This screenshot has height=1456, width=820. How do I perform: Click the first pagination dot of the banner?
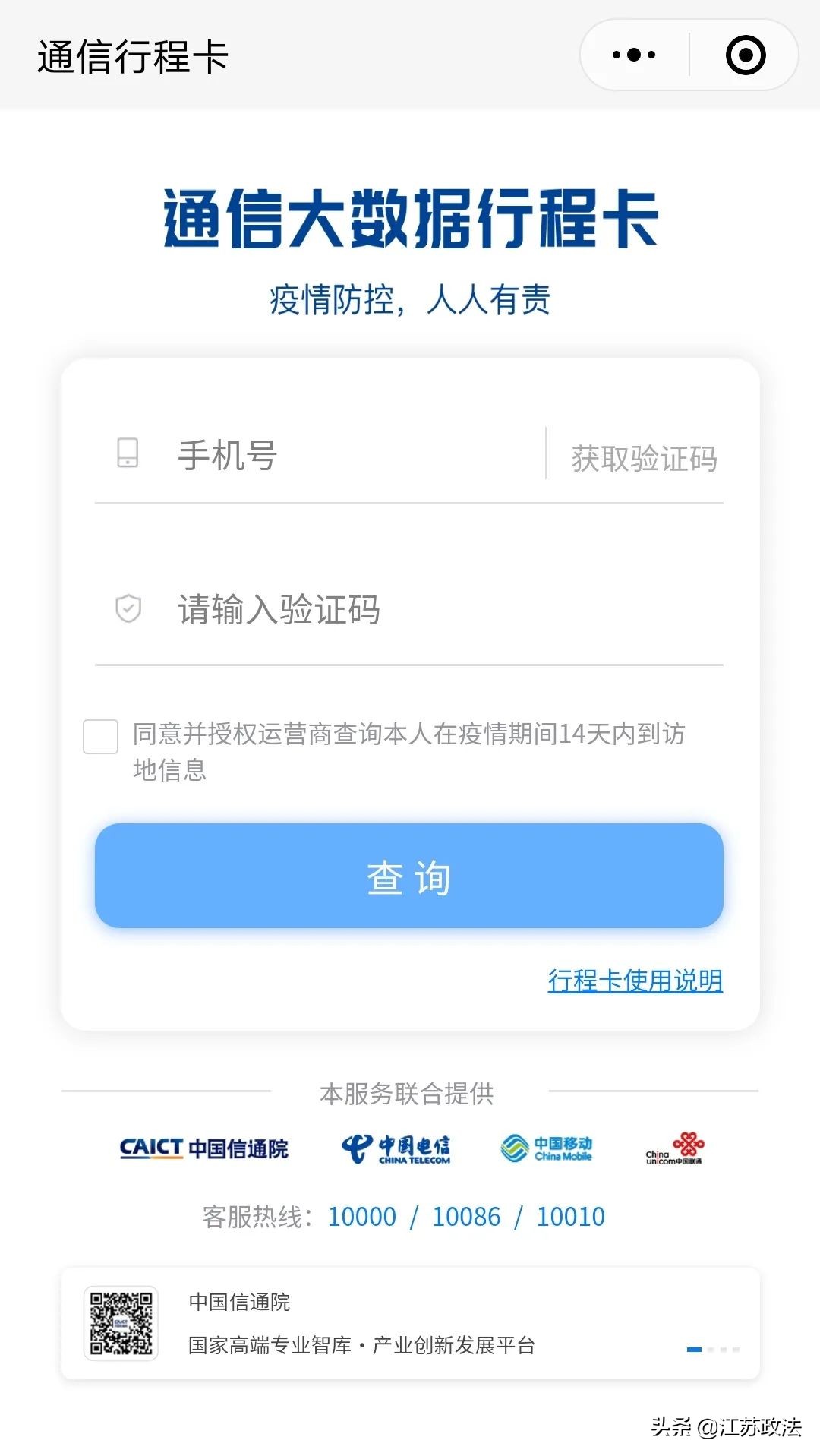[x=694, y=1350]
